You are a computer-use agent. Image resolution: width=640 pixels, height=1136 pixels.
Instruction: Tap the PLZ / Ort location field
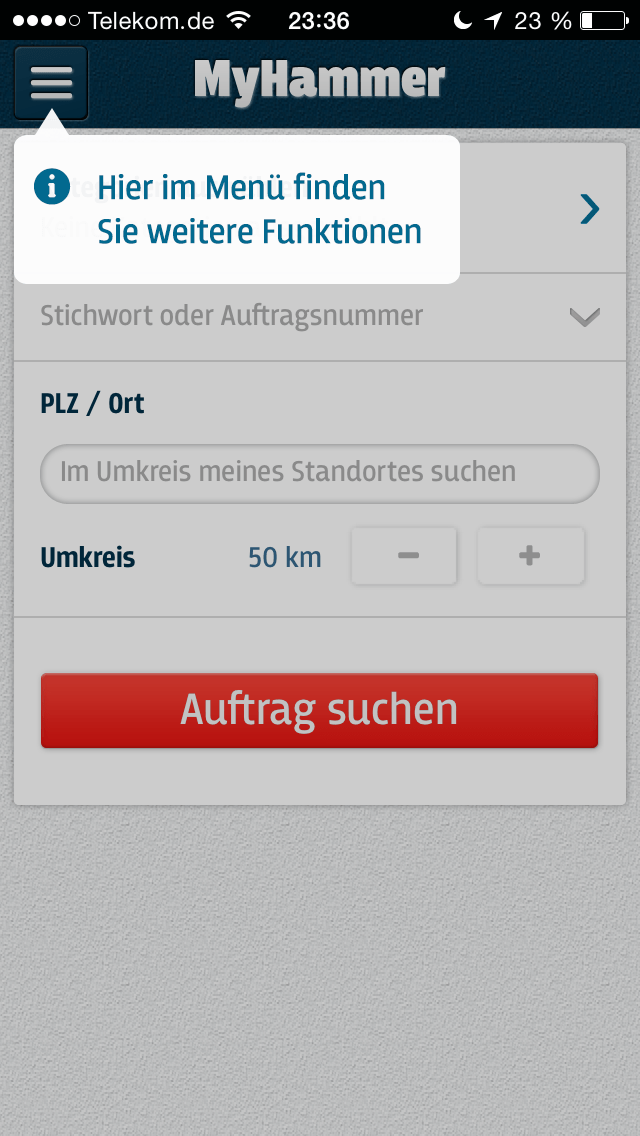tap(320, 473)
